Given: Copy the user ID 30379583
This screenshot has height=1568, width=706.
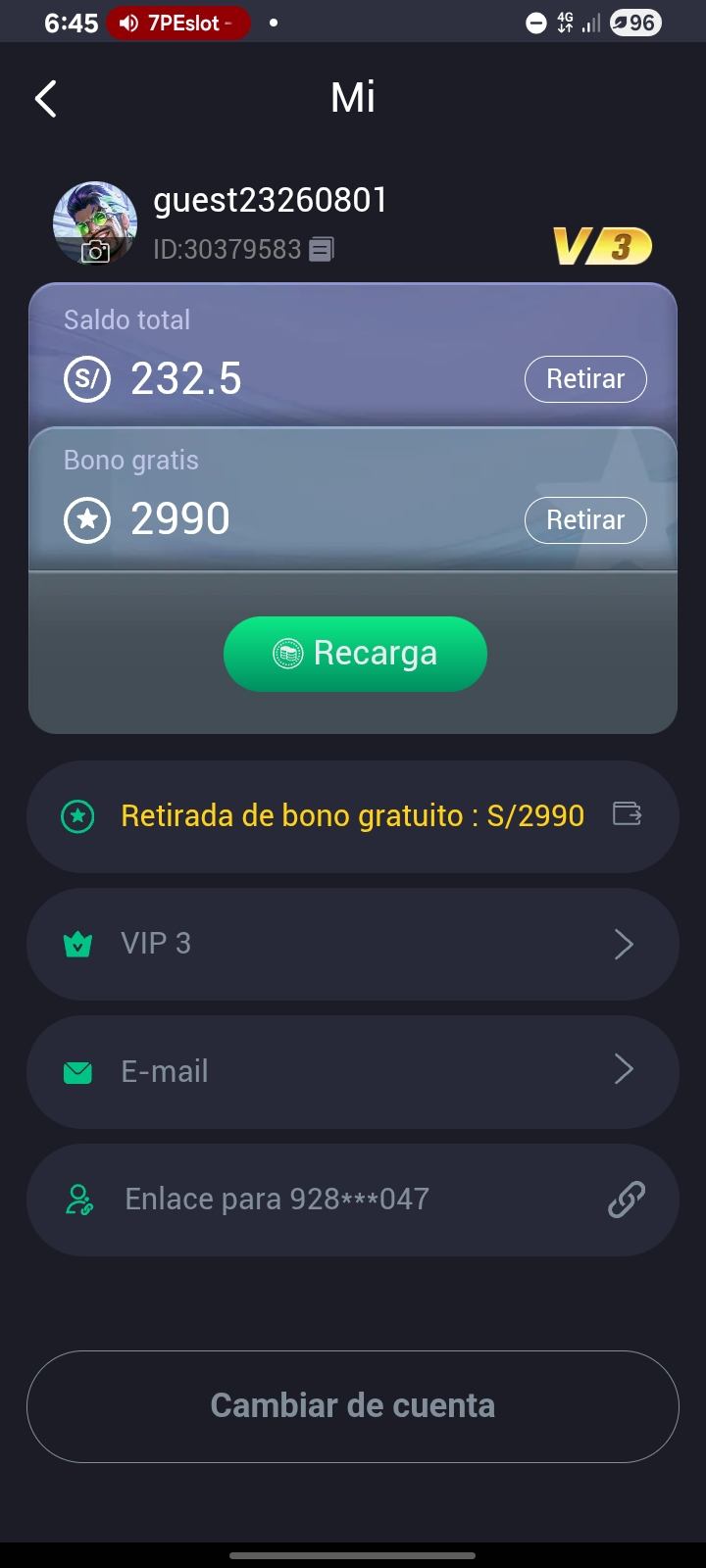Looking at the screenshot, I should 322,250.
